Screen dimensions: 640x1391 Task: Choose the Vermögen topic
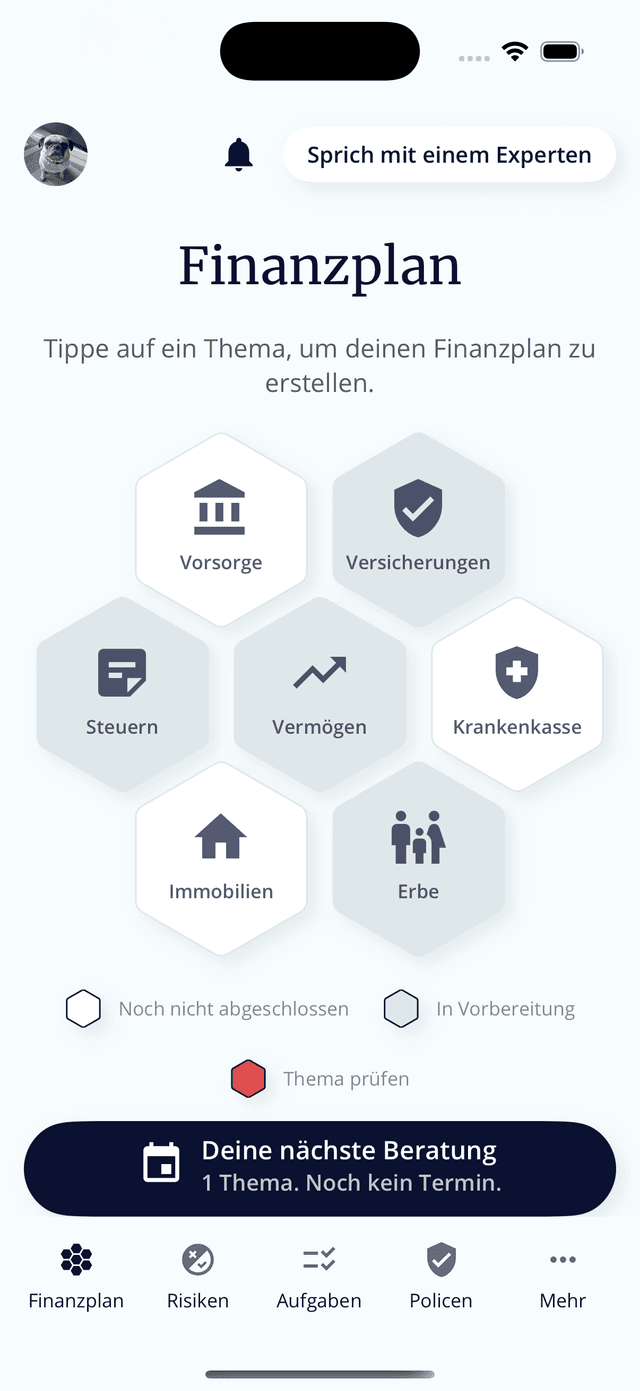pos(319,694)
